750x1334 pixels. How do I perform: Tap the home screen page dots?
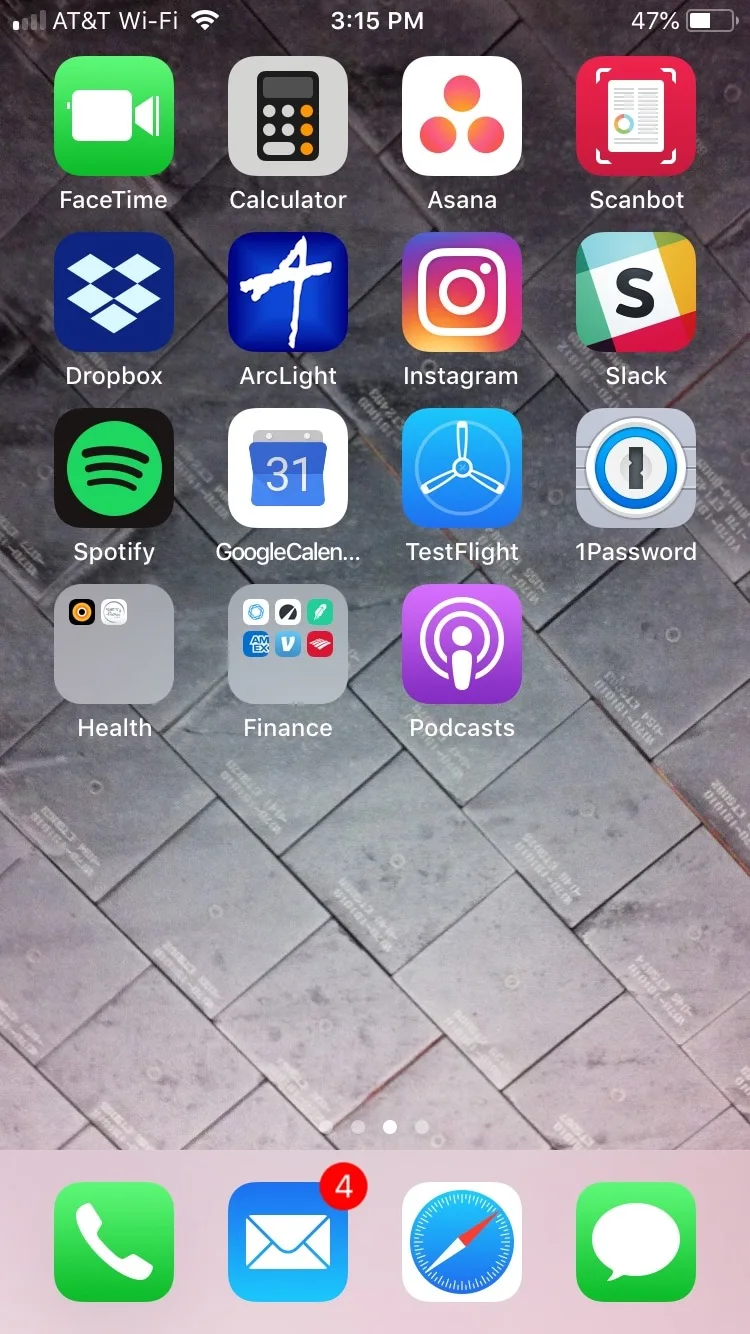point(374,1127)
